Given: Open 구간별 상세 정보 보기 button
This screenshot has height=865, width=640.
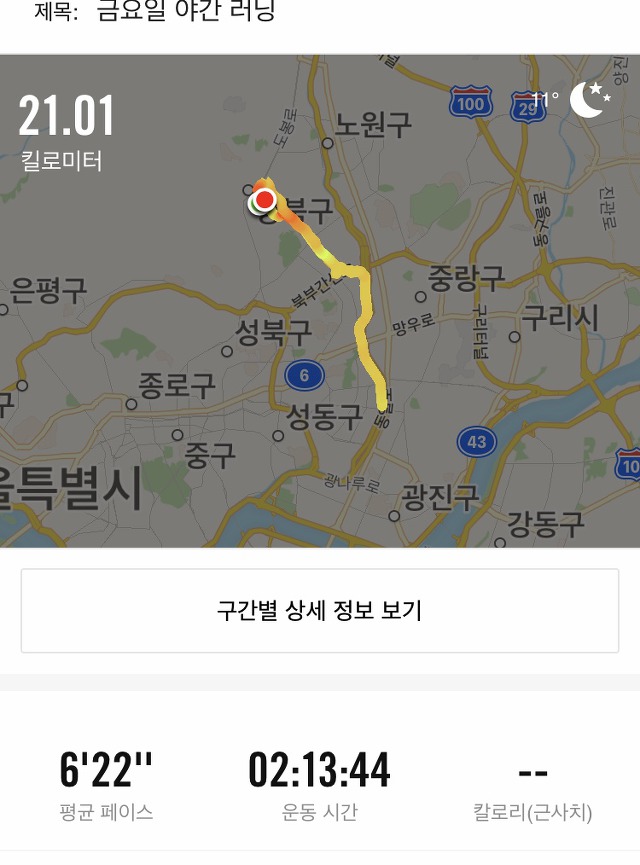Looking at the screenshot, I should [x=320, y=611].
